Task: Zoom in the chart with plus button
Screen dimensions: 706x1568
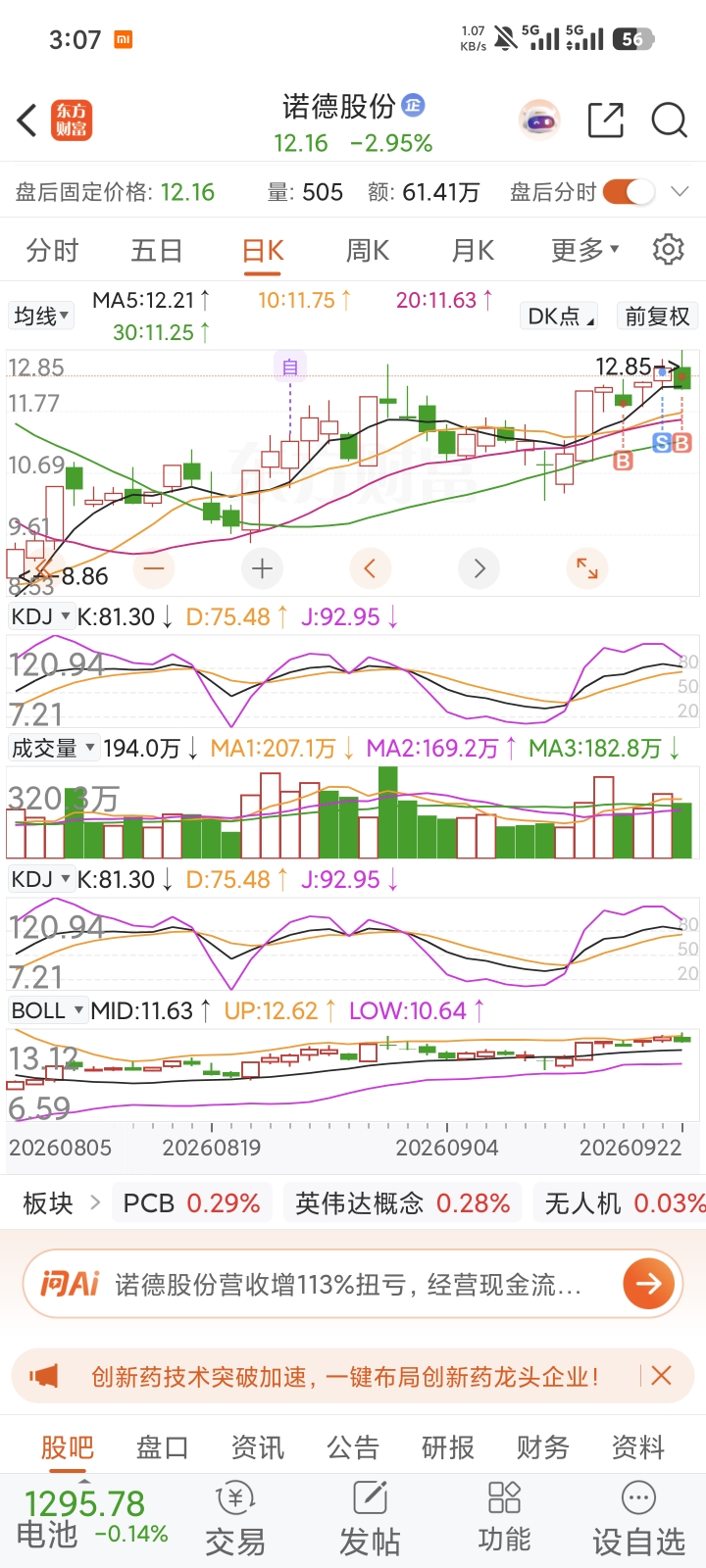Action: click(262, 567)
